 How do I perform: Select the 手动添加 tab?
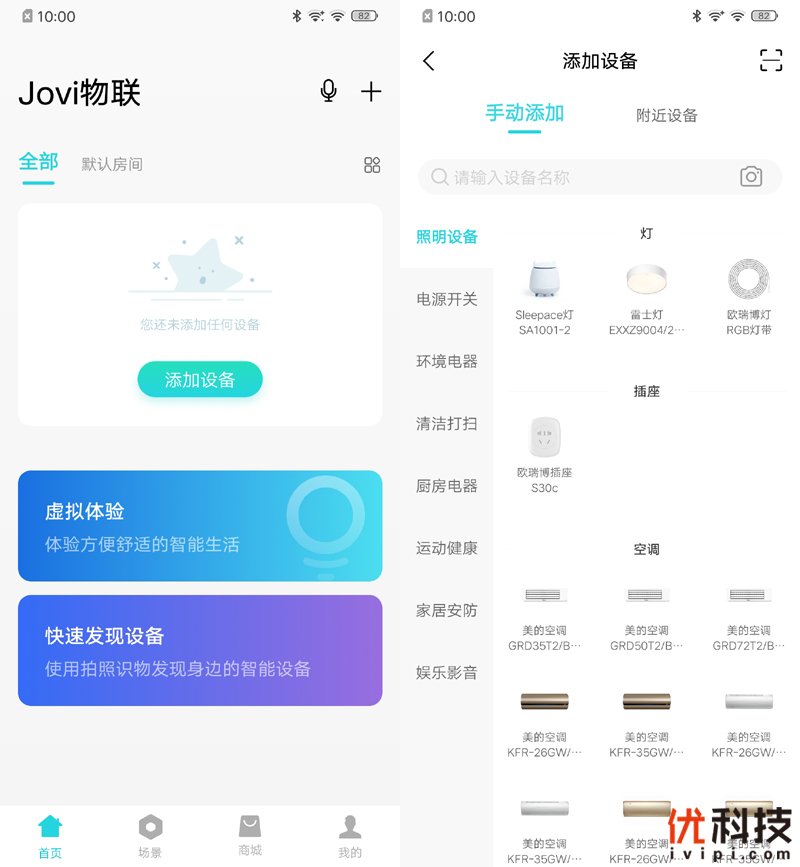click(523, 115)
